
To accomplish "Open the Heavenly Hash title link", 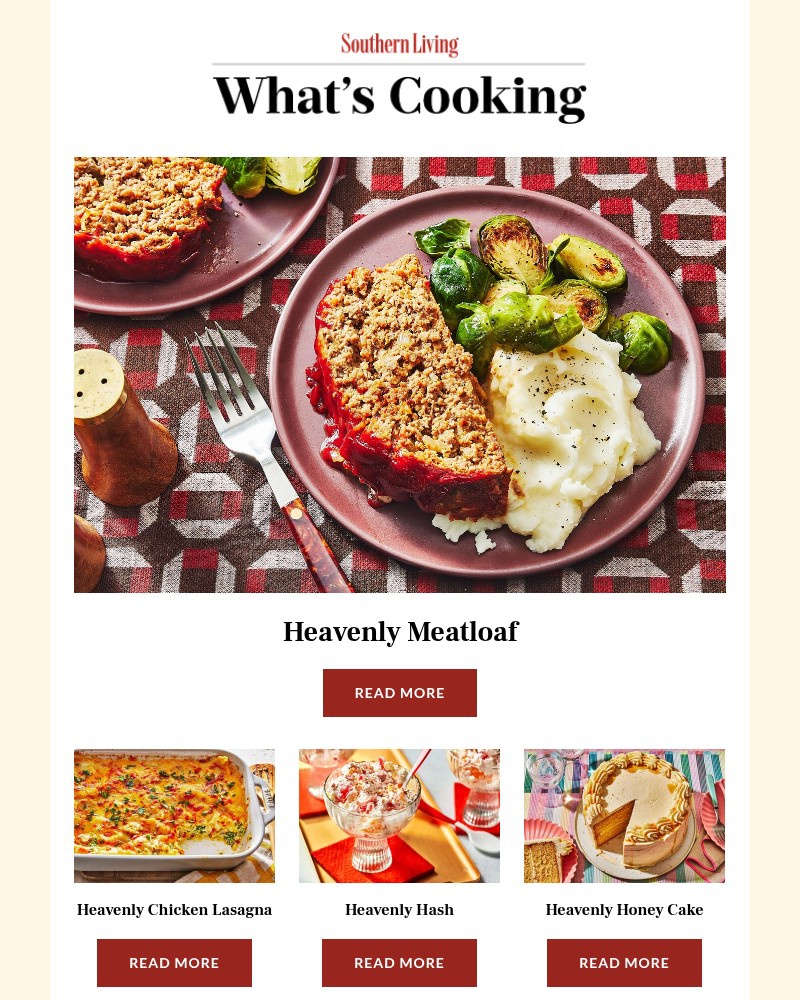I will point(399,910).
